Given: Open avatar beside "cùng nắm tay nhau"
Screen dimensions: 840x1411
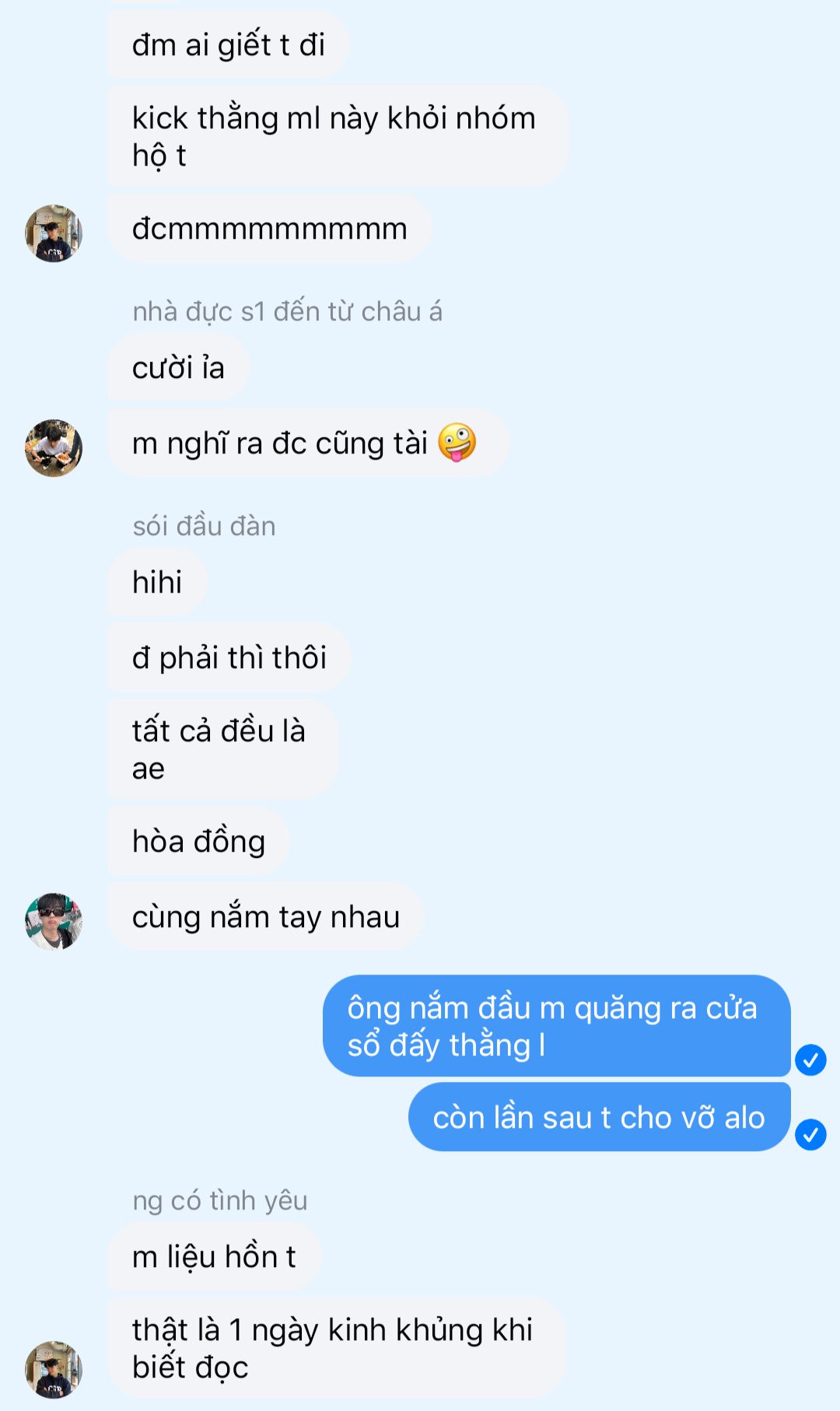Looking at the screenshot, I should (54, 921).
